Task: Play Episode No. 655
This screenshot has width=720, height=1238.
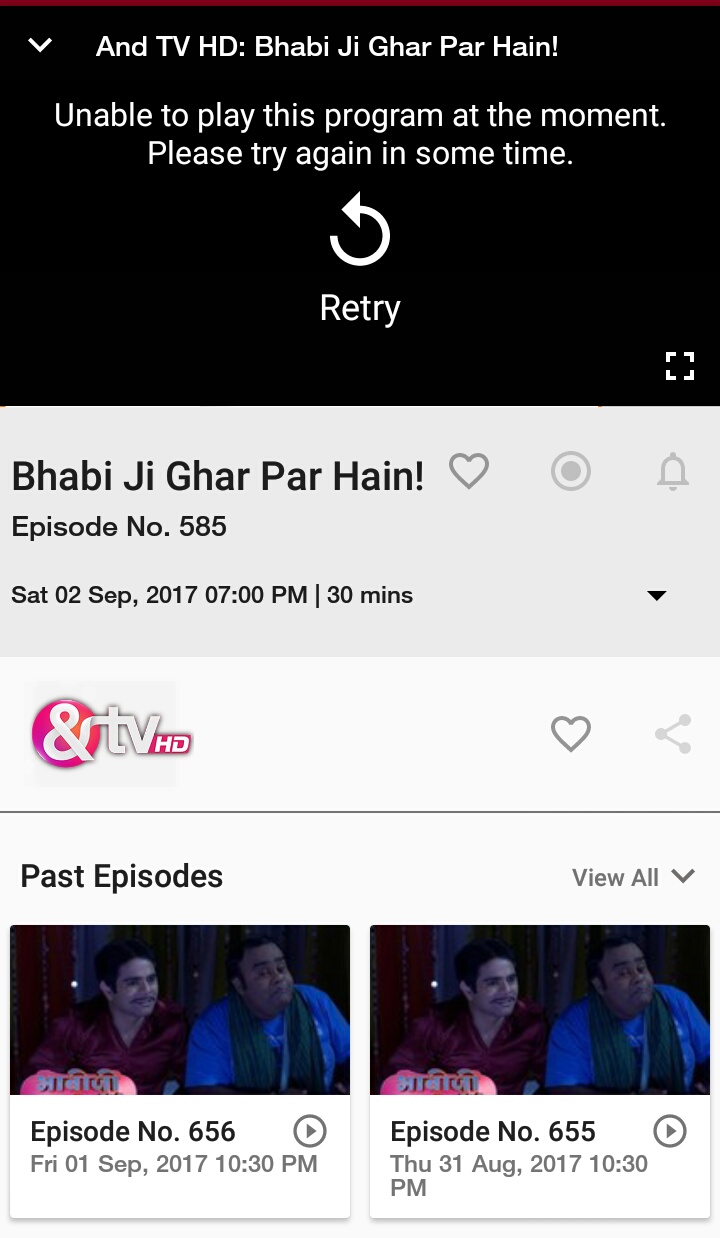Action: coord(669,1131)
